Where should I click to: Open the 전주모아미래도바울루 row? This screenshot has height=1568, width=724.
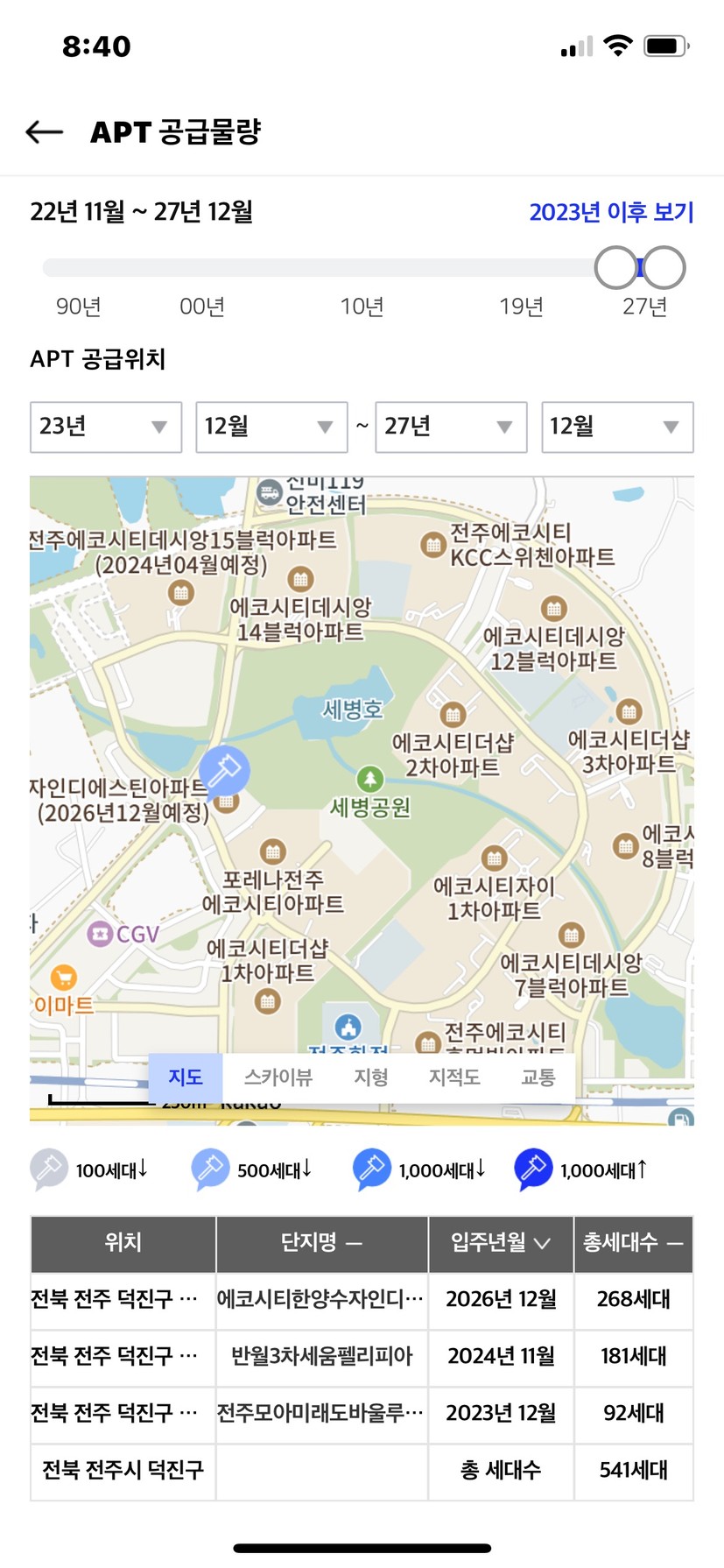(x=320, y=1413)
